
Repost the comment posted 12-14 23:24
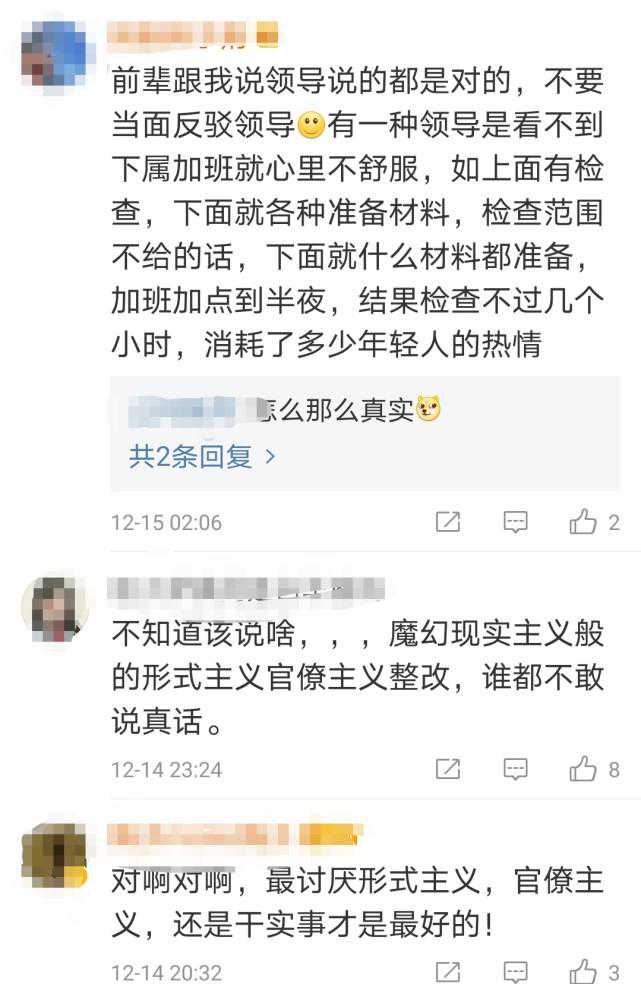tap(448, 769)
